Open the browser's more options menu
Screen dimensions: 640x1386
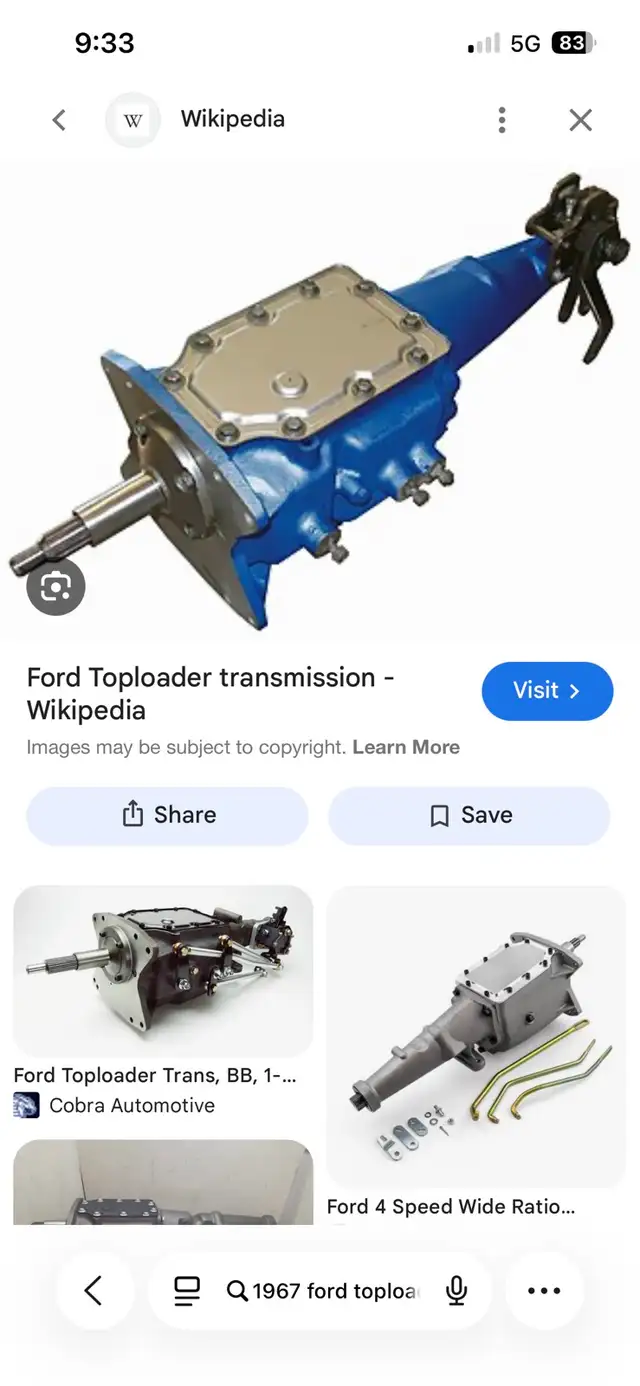[544, 1291]
